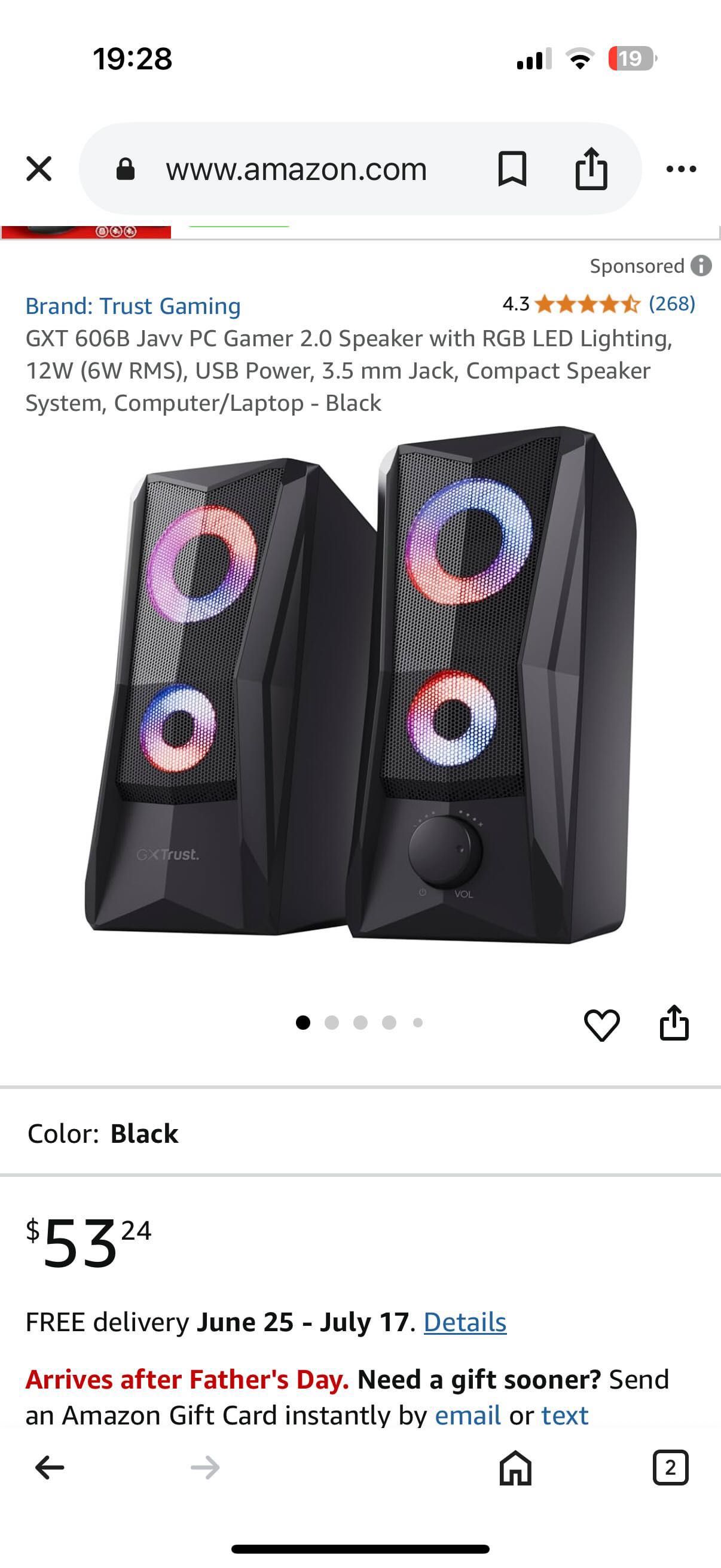Share the page from the address bar

[x=591, y=169]
